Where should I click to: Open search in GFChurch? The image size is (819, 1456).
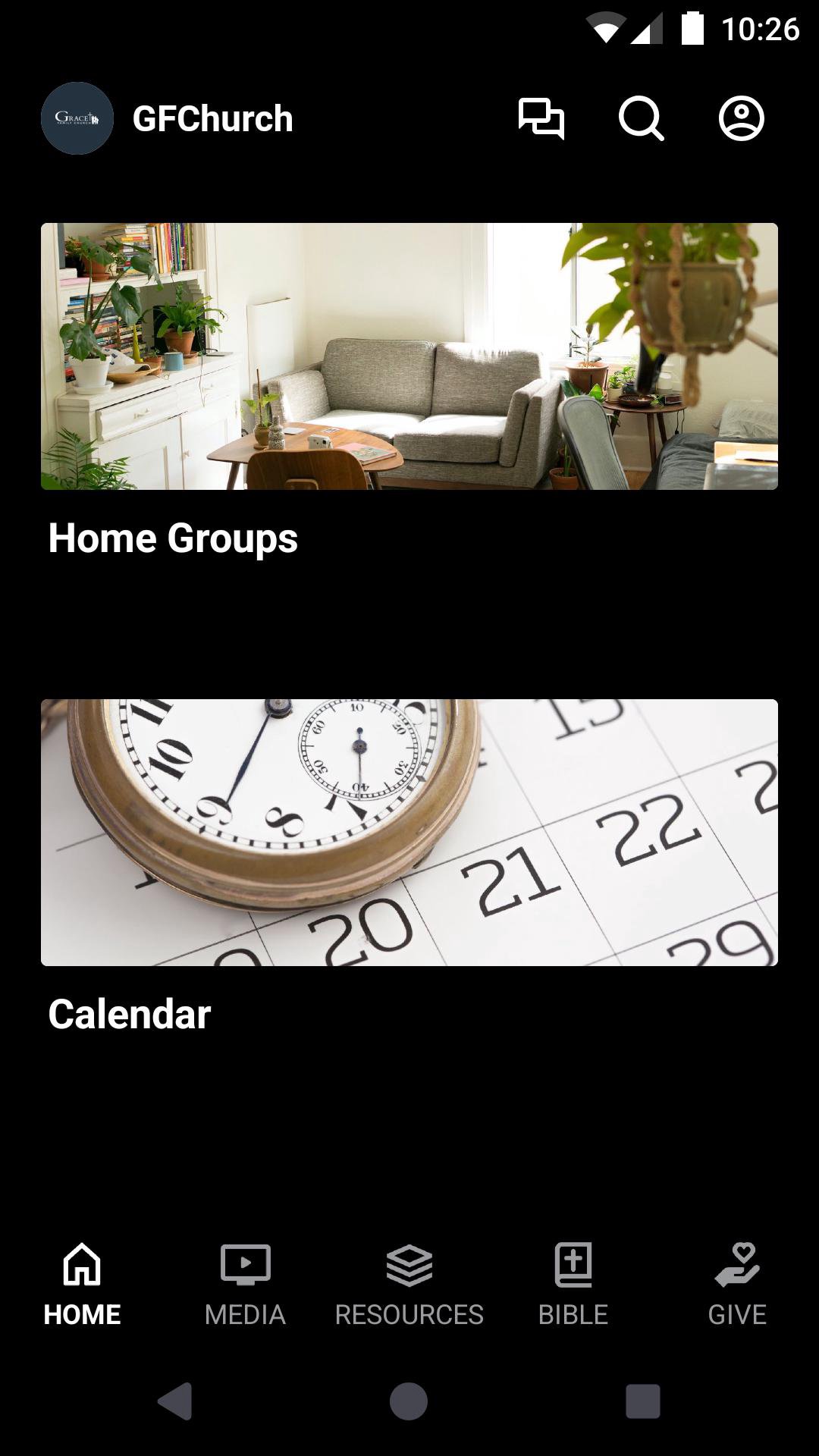(641, 119)
